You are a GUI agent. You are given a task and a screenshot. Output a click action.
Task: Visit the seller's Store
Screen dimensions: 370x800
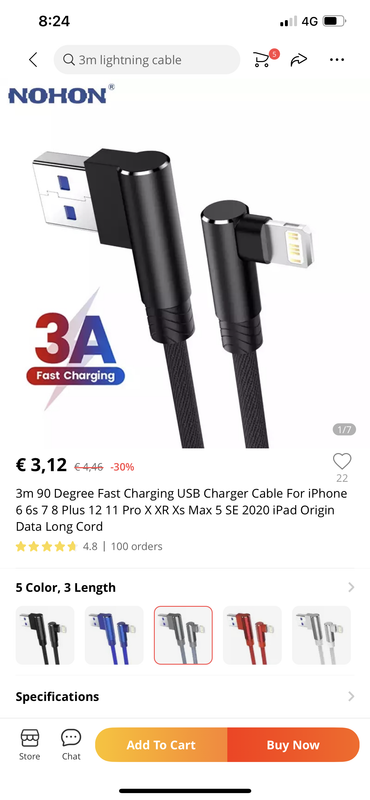pyautogui.click(x=30, y=745)
